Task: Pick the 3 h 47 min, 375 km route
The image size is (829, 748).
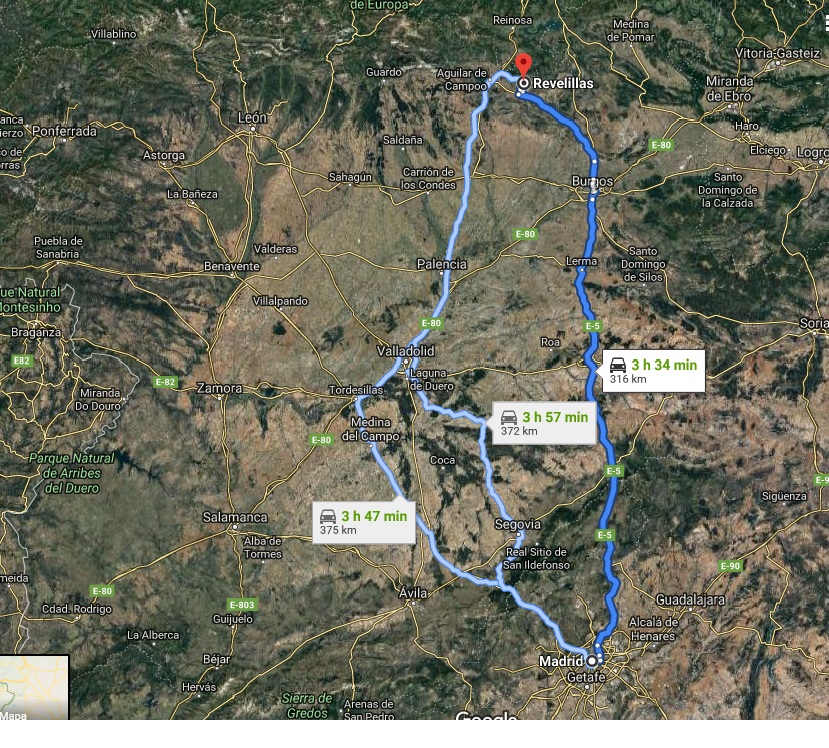Action: [364, 522]
